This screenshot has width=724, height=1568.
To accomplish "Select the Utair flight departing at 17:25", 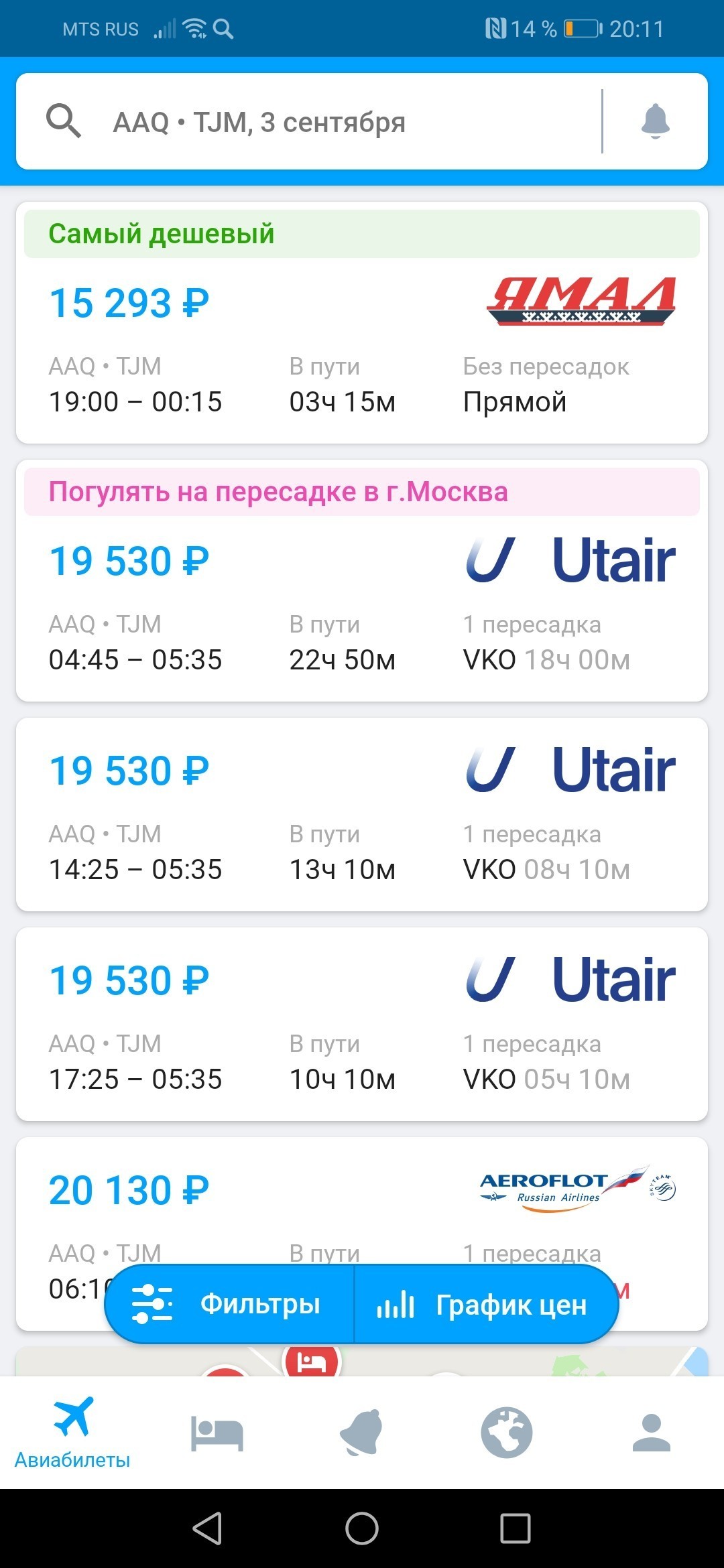I will (x=362, y=1024).
